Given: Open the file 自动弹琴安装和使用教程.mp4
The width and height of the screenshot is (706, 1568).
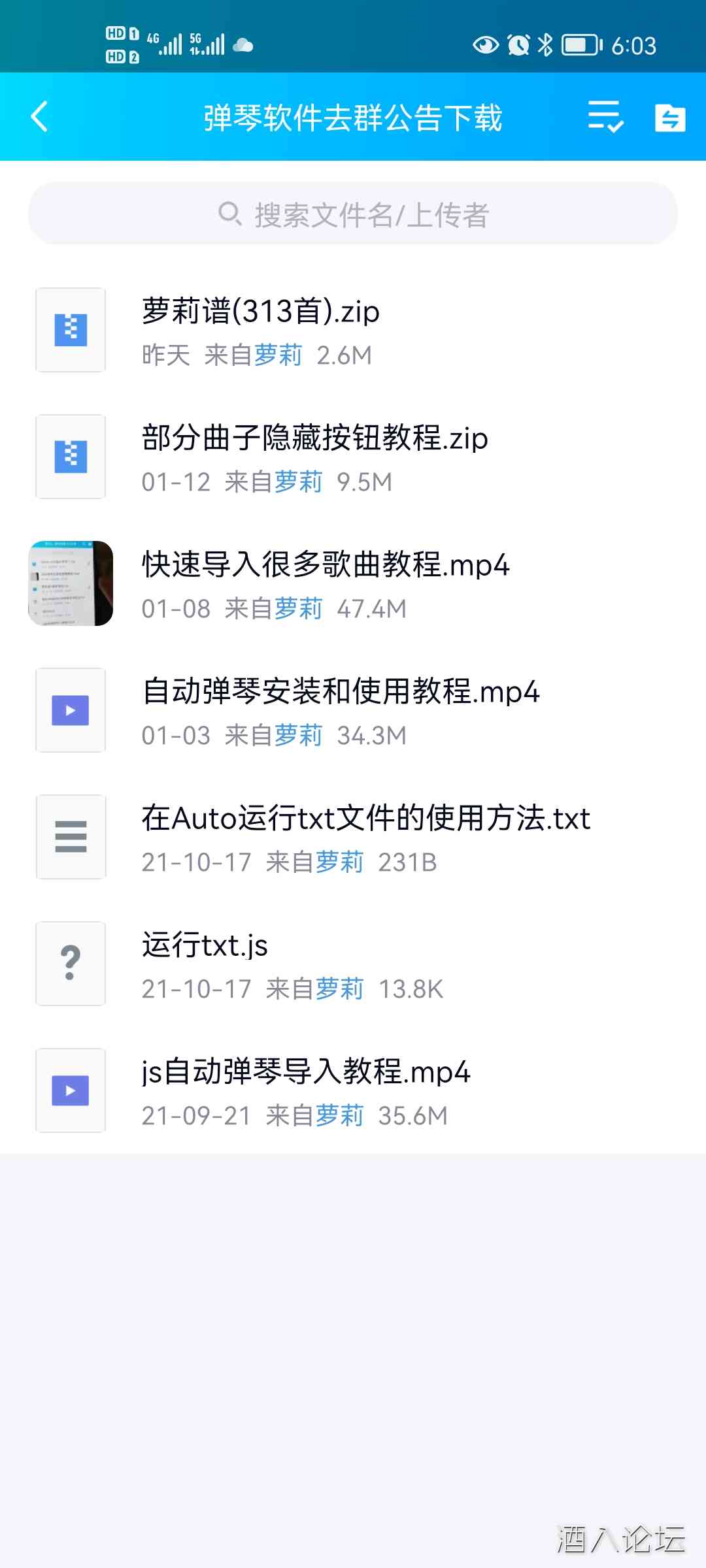Looking at the screenshot, I should pyautogui.click(x=342, y=693).
